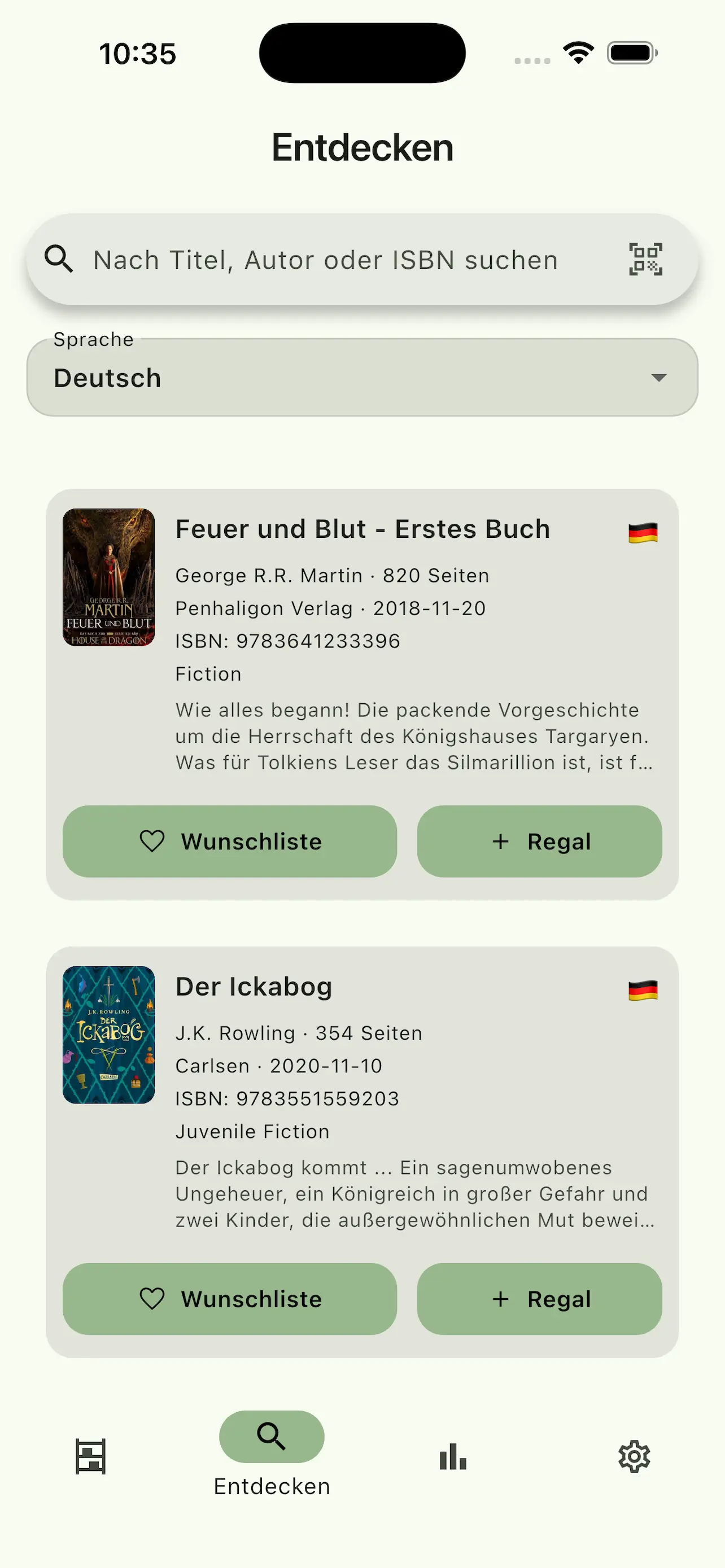The height and width of the screenshot is (1568, 725).
Task: Open the bookshelf section from bottom navigation
Action: [x=90, y=1455]
